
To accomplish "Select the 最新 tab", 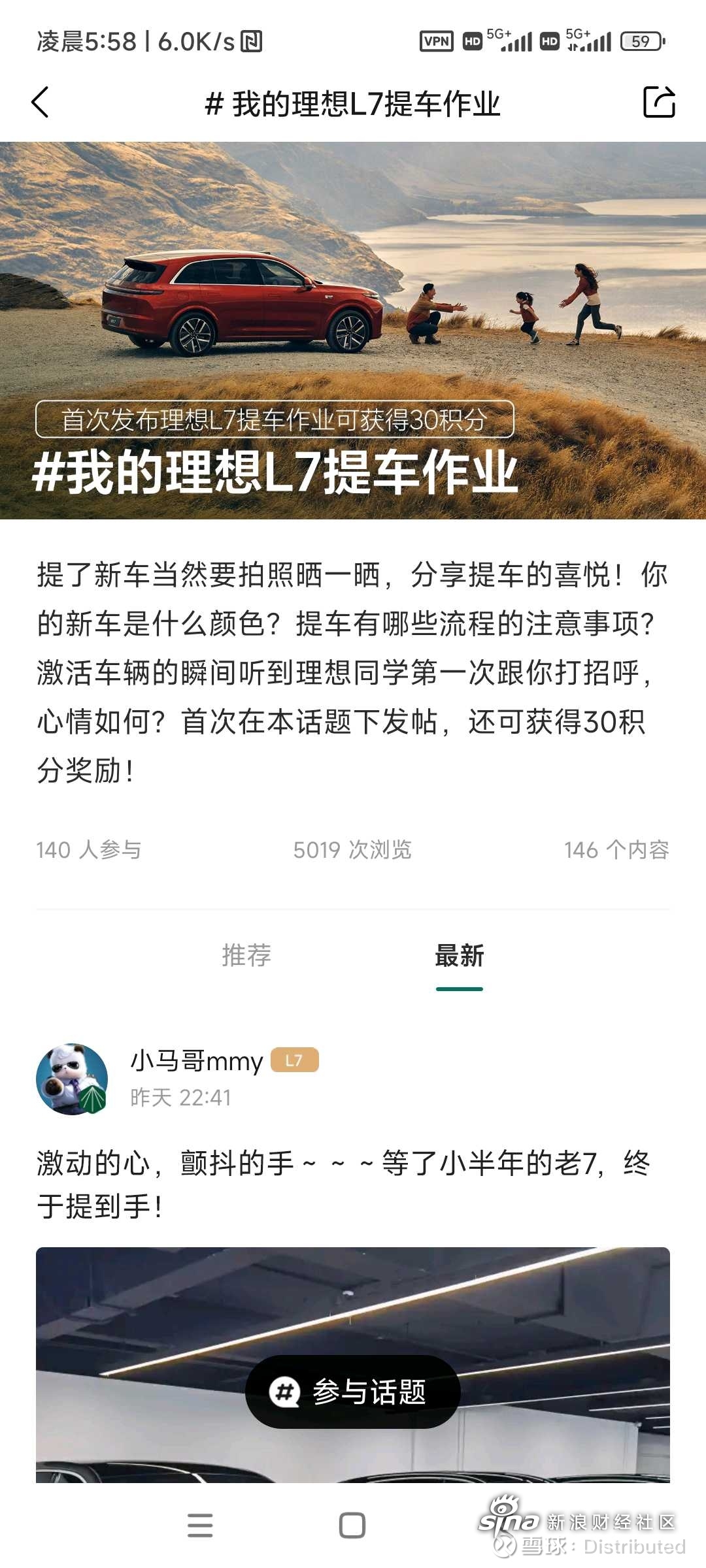I will coord(459,955).
